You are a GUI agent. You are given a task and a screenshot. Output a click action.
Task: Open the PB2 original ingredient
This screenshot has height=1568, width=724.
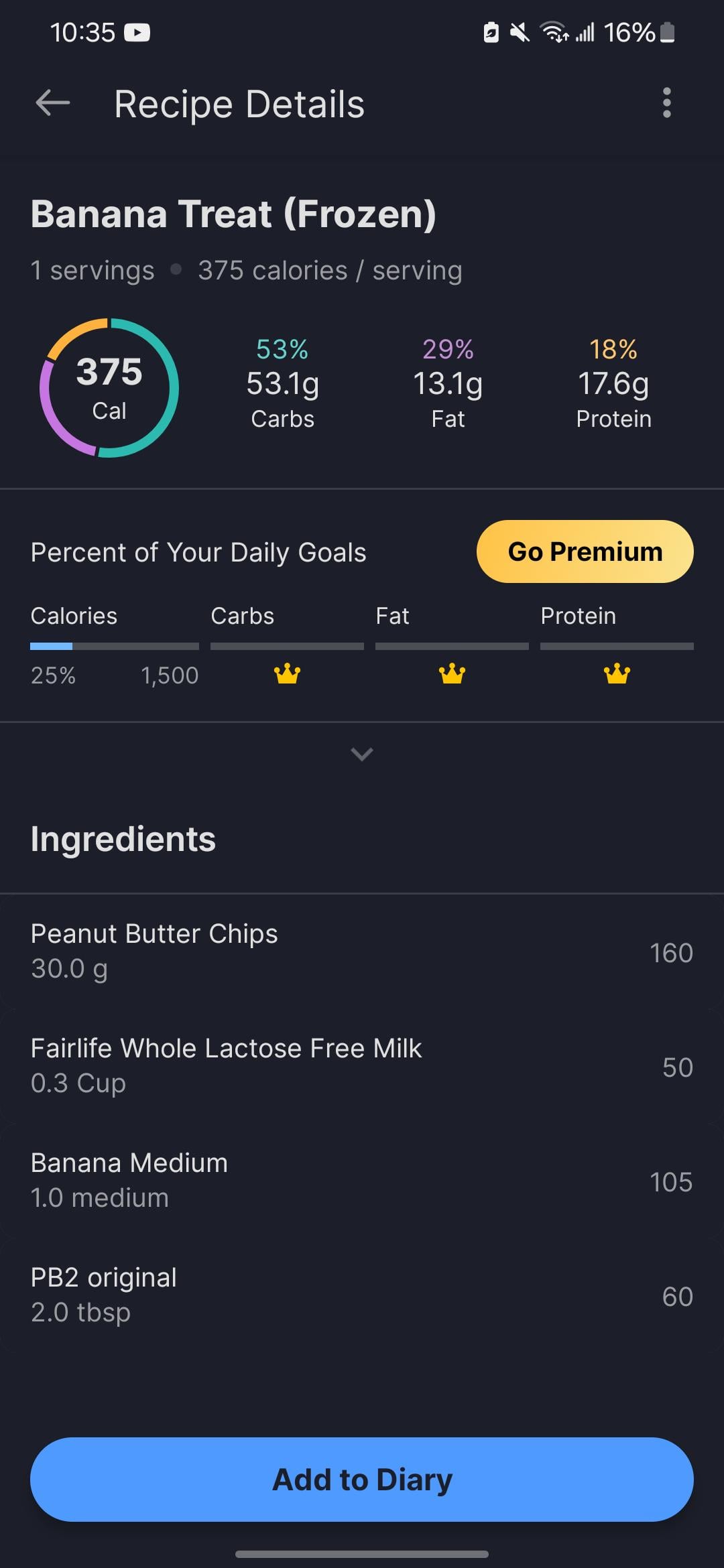point(362,1295)
